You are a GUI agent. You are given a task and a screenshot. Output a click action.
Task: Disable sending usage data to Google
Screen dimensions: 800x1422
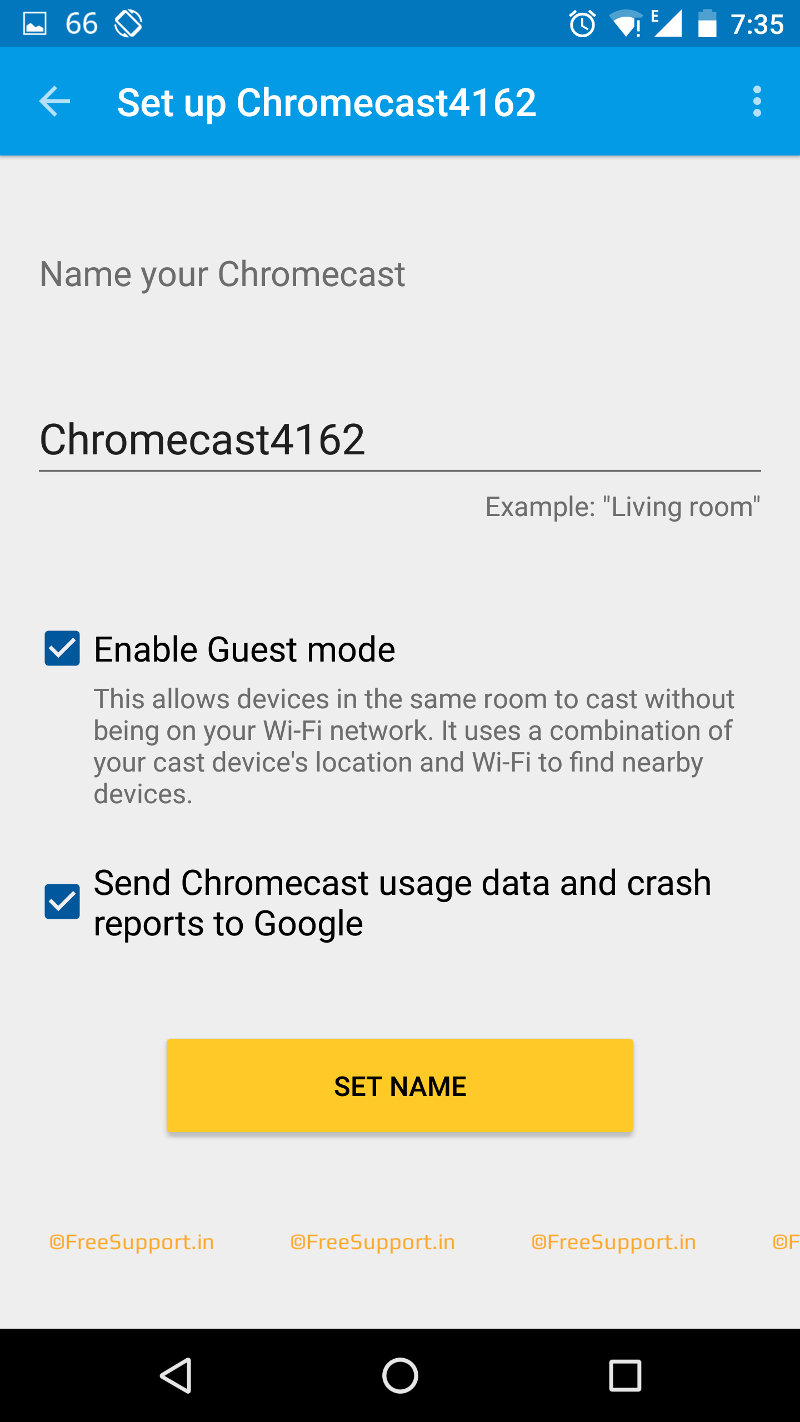pyautogui.click(x=62, y=901)
